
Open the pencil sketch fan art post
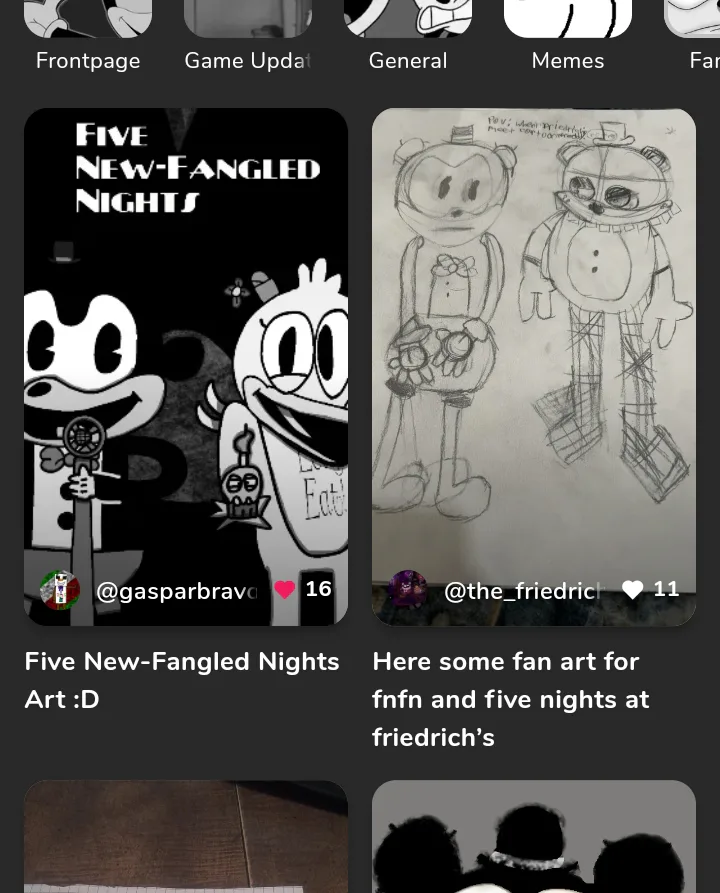pyautogui.click(x=533, y=340)
